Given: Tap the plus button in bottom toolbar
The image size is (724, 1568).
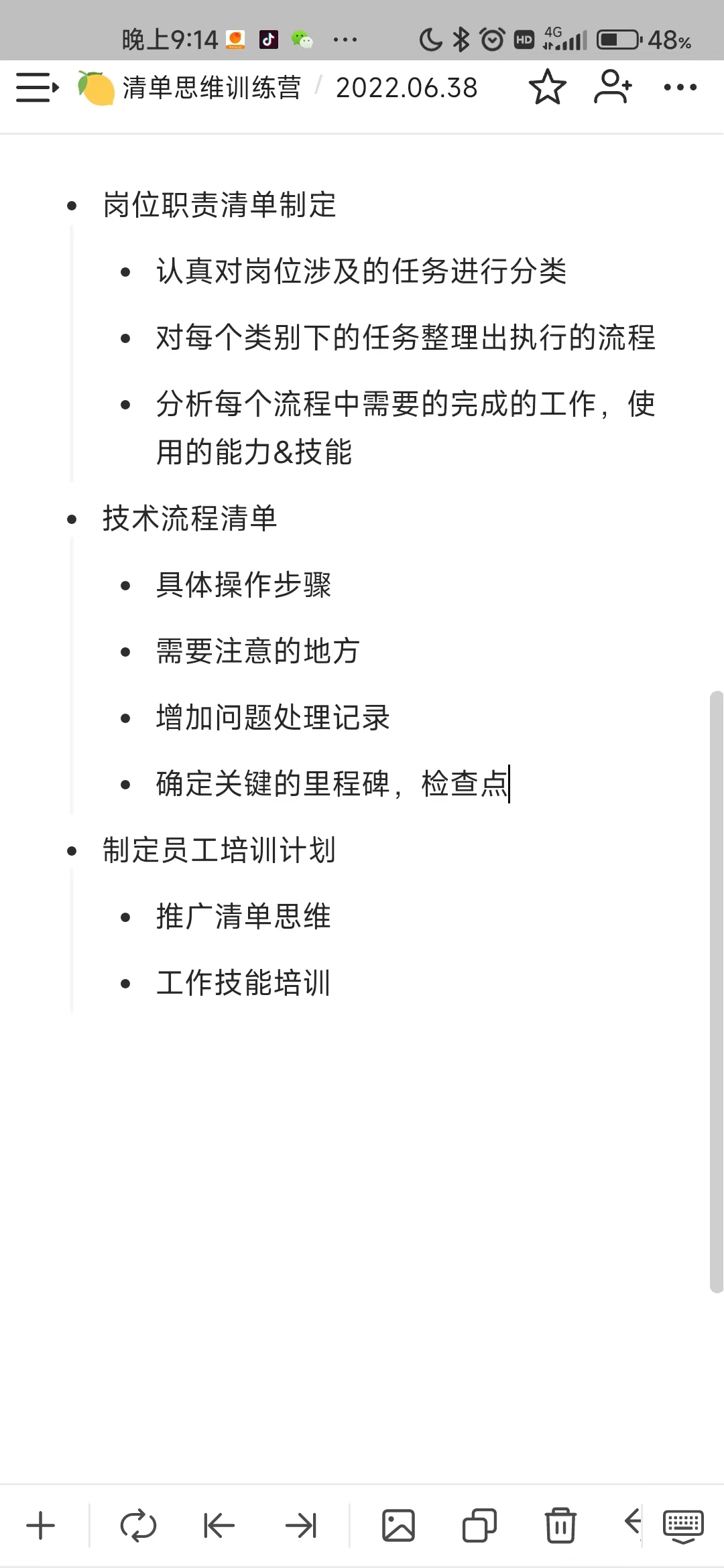Looking at the screenshot, I should tap(41, 1526).
